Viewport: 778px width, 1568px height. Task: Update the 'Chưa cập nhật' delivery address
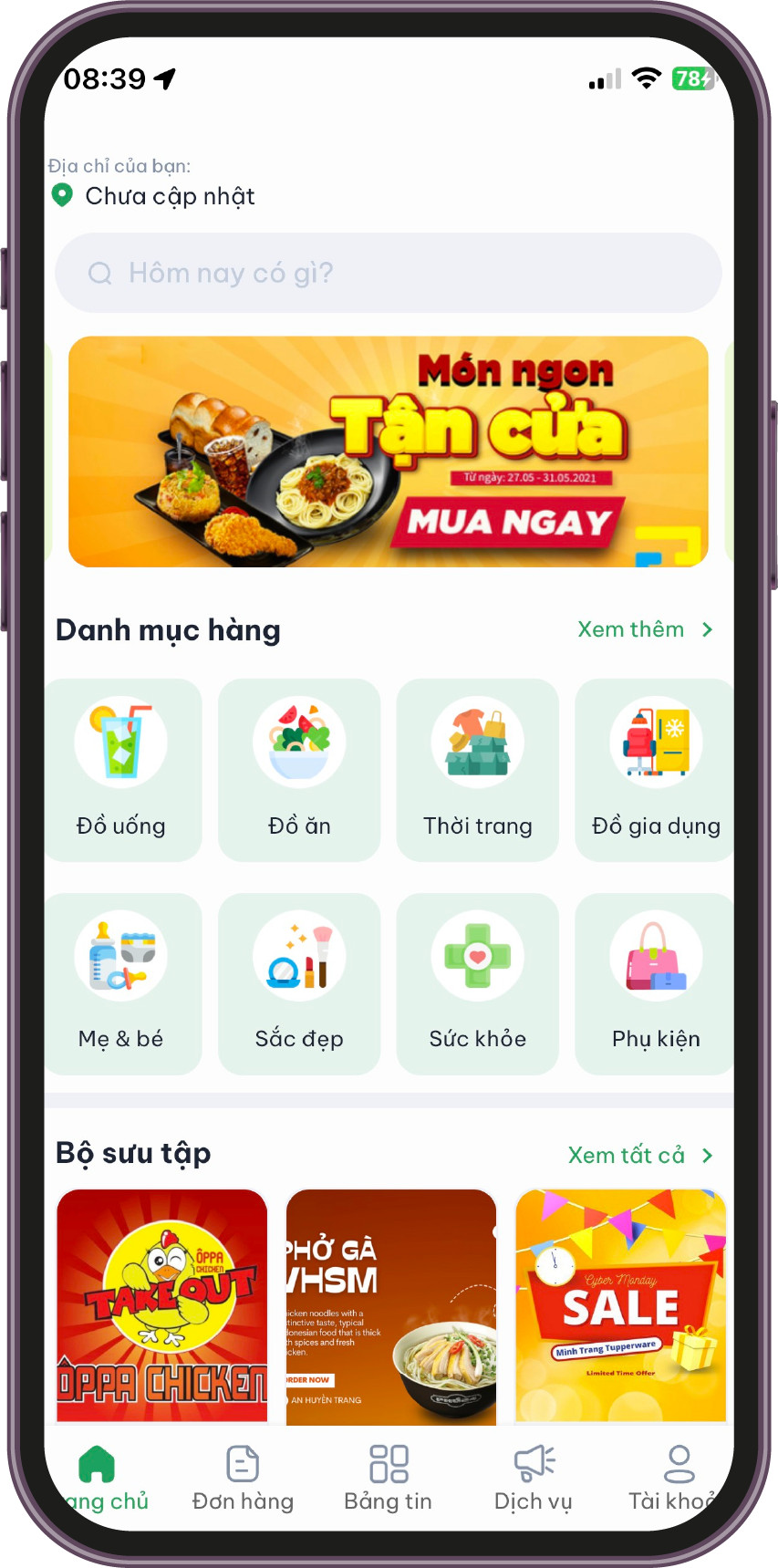170,196
